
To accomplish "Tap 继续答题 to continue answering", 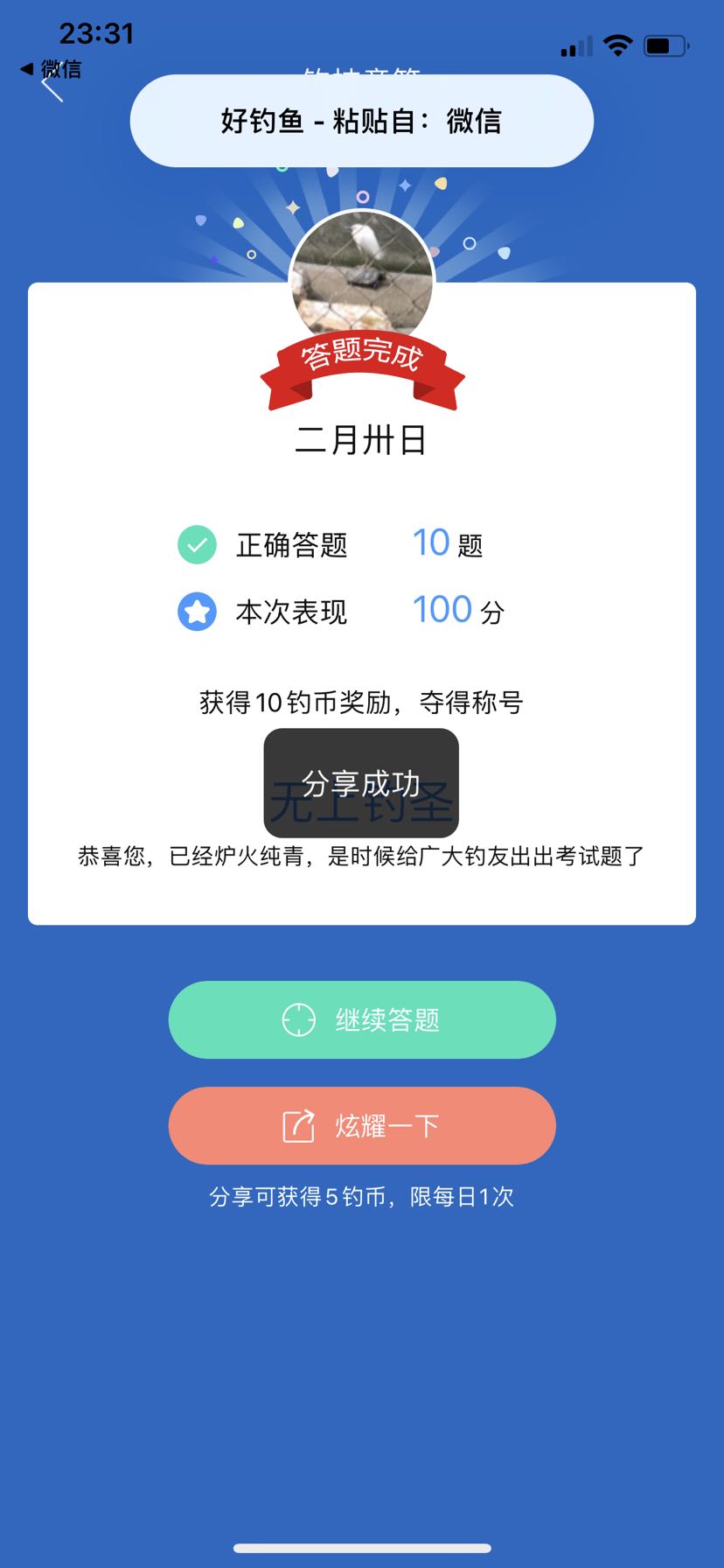I will click(x=362, y=1019).
